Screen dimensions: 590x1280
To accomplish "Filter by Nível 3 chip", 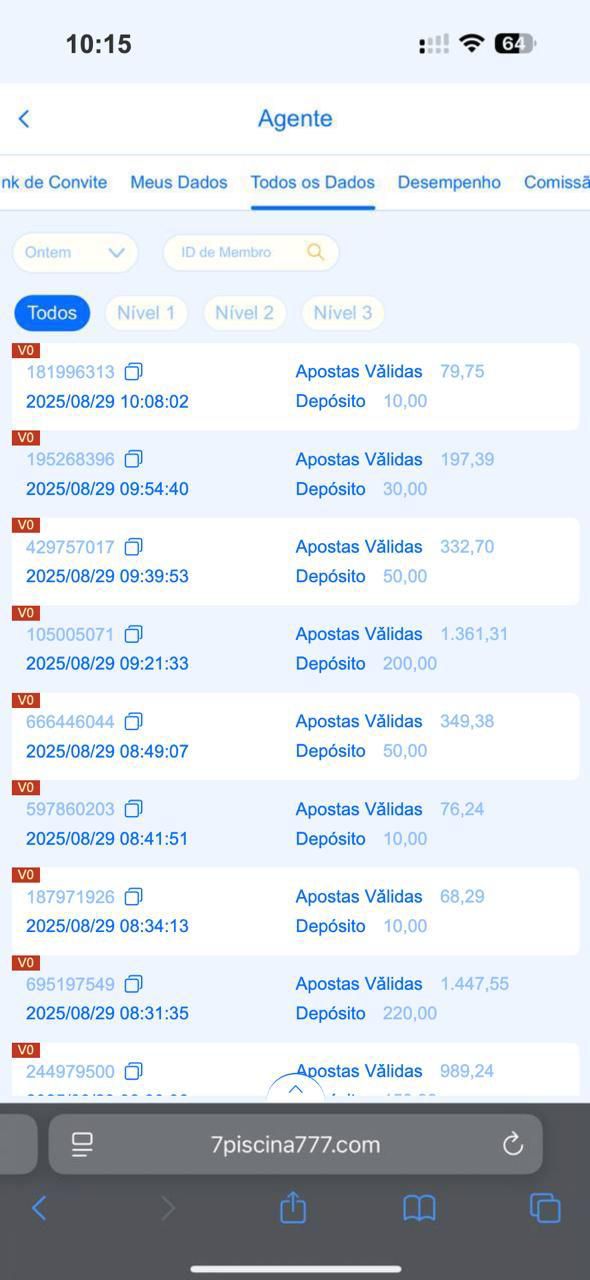I will (x=343, y=313).
